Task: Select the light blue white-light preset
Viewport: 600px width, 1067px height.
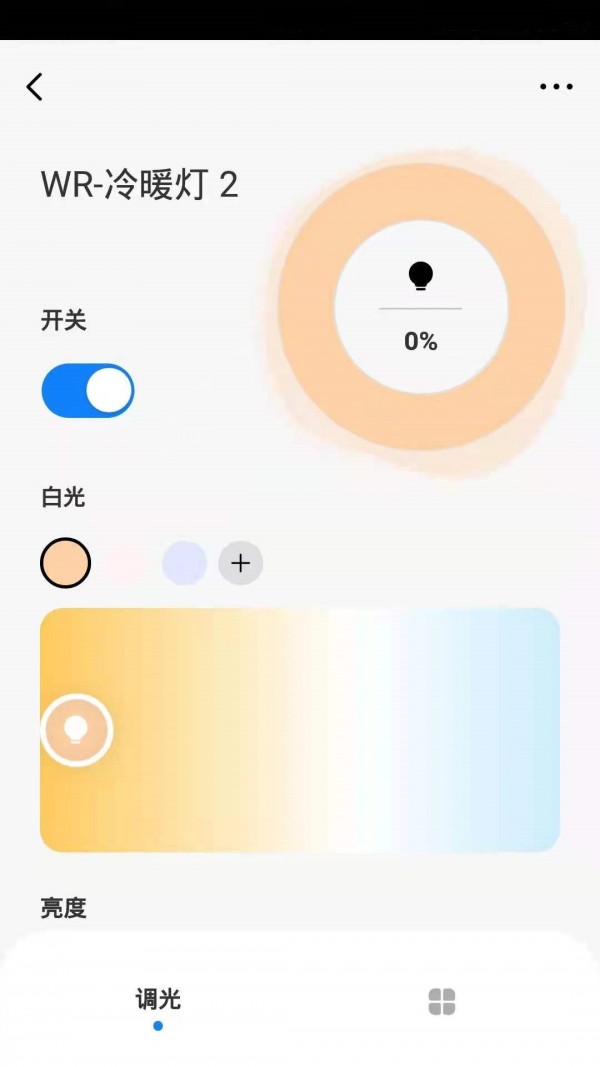Action: (x=184, y=563)
